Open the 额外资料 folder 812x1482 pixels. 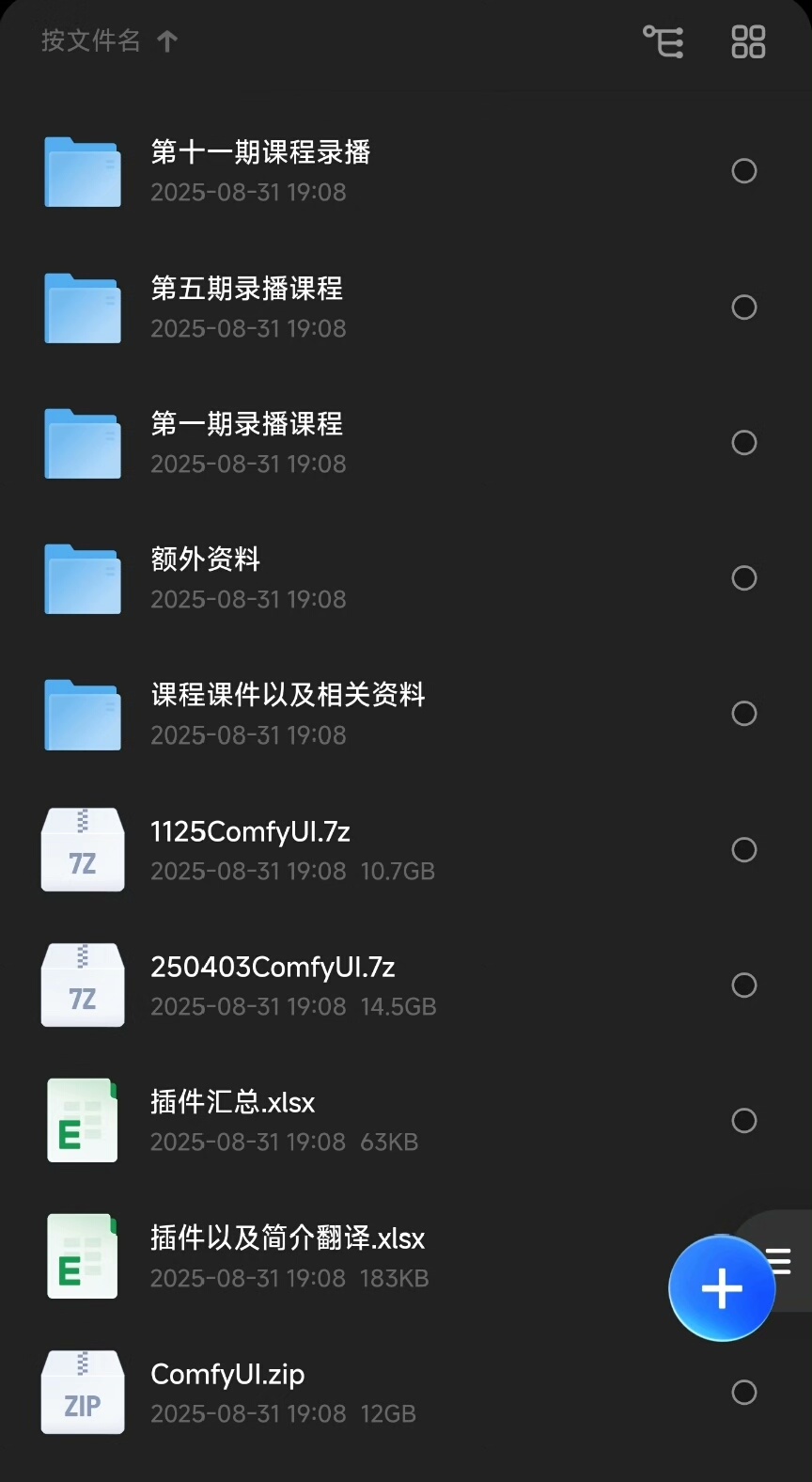pyautogui.click(x=206, y=576)
